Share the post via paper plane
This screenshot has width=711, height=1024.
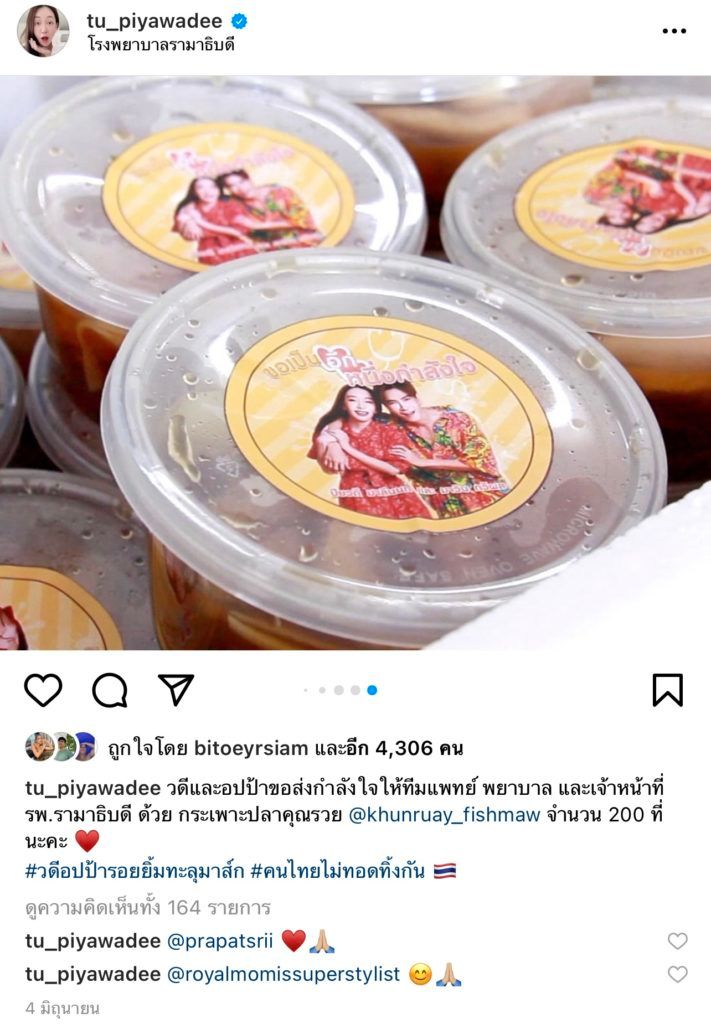[176, 690]
